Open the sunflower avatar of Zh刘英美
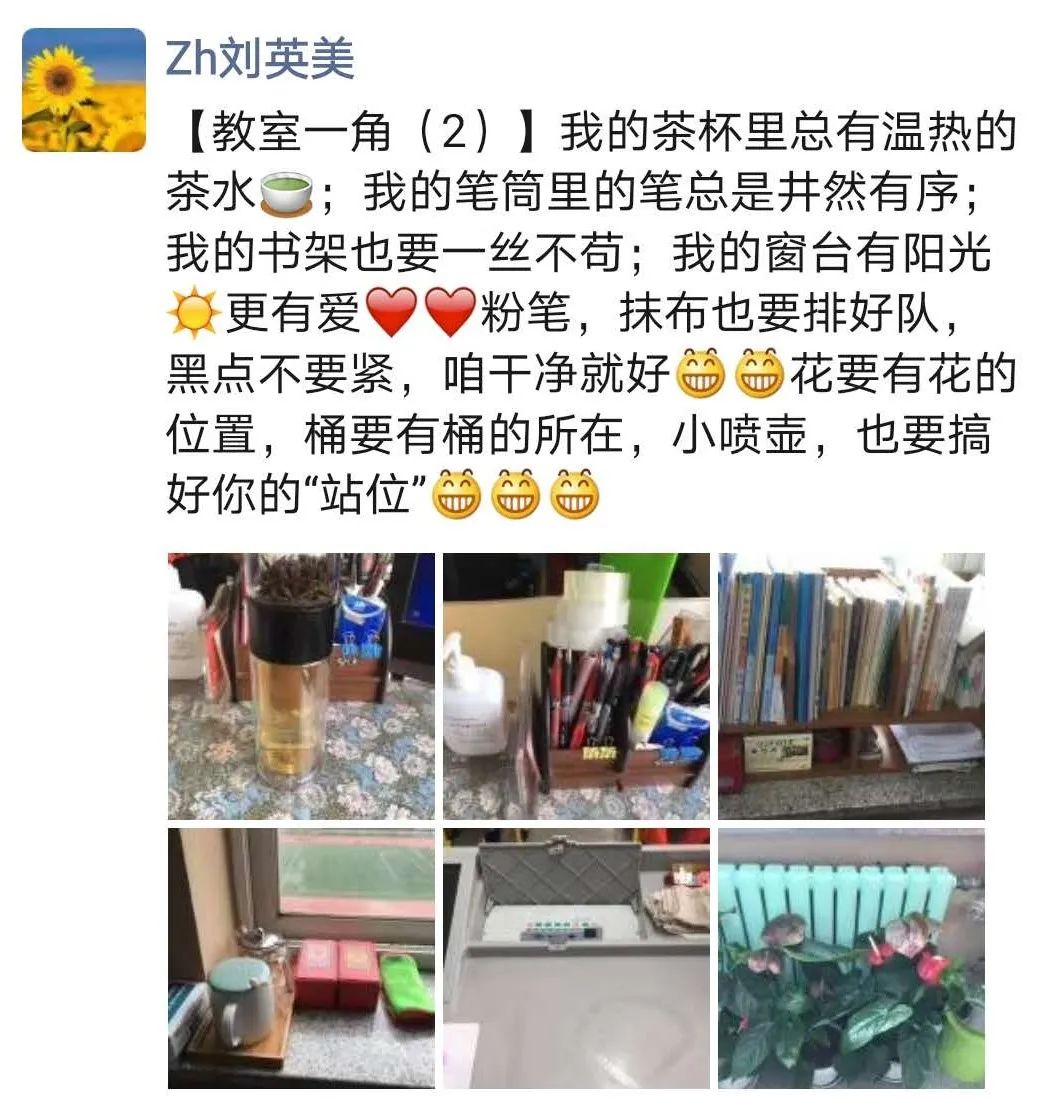 [84, 90]
